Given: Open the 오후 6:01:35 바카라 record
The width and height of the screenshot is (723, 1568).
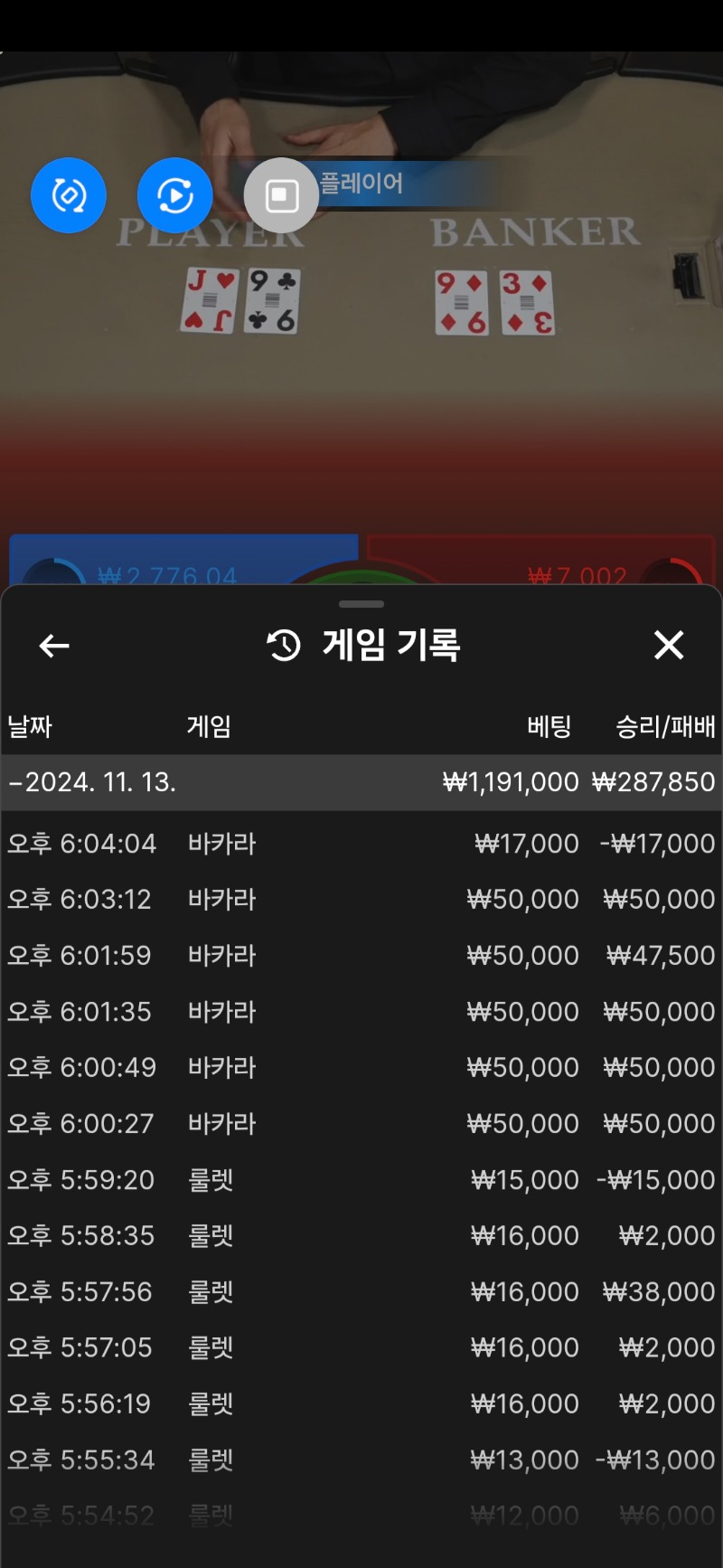Looking at the screenshot, I should [361, 1012].
